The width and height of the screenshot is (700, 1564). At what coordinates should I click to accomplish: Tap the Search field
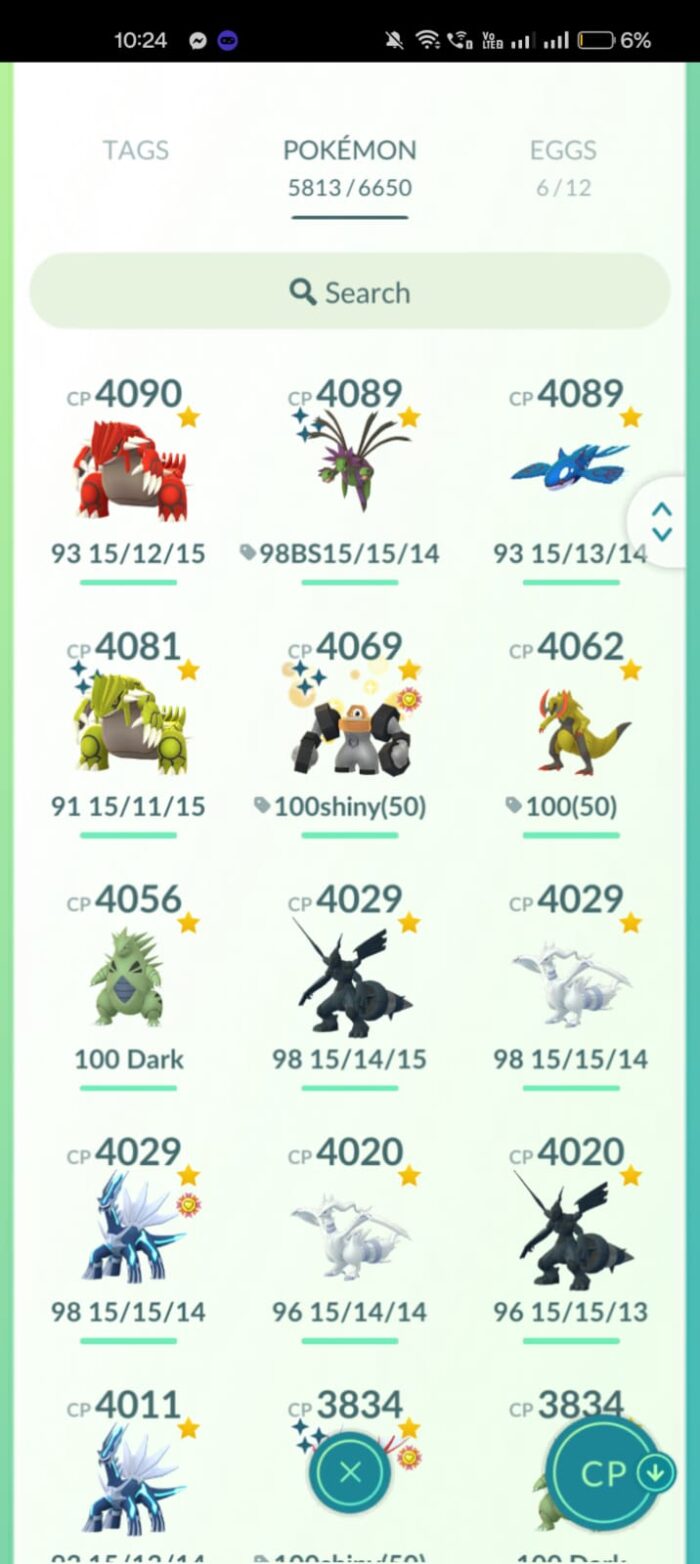pyautogui.click(x=349, y=291)
